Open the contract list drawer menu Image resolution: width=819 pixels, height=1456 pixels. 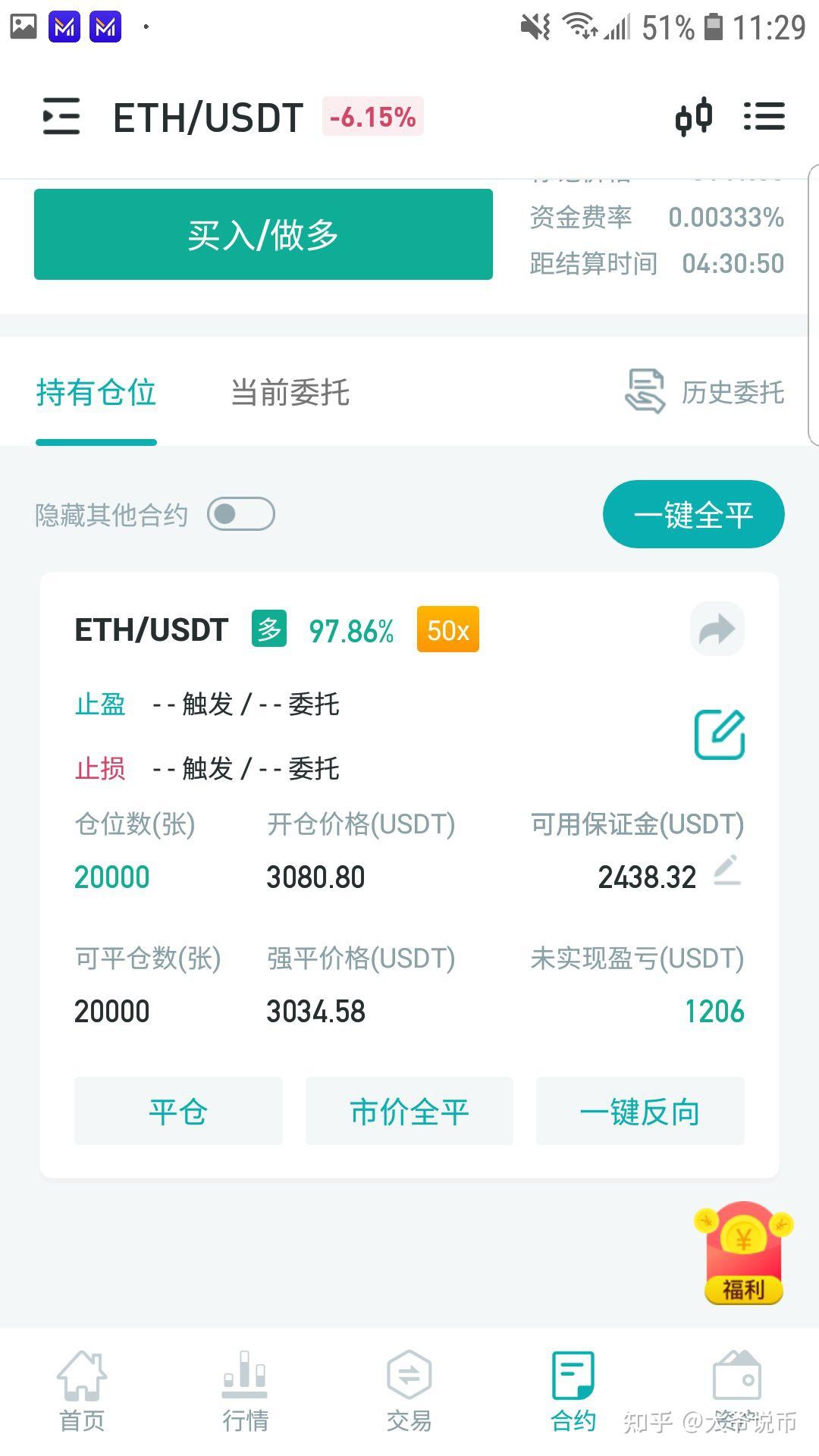pyautogui.click(x=61, y=117)
